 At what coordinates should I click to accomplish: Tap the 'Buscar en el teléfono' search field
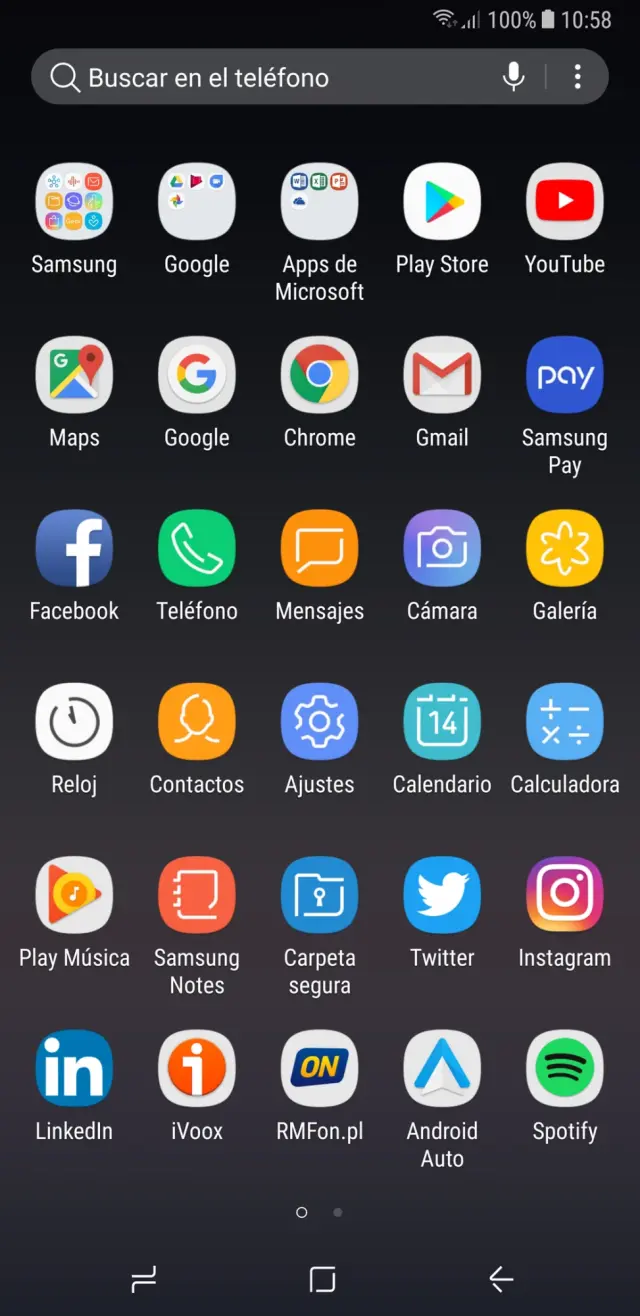point(270,77)
